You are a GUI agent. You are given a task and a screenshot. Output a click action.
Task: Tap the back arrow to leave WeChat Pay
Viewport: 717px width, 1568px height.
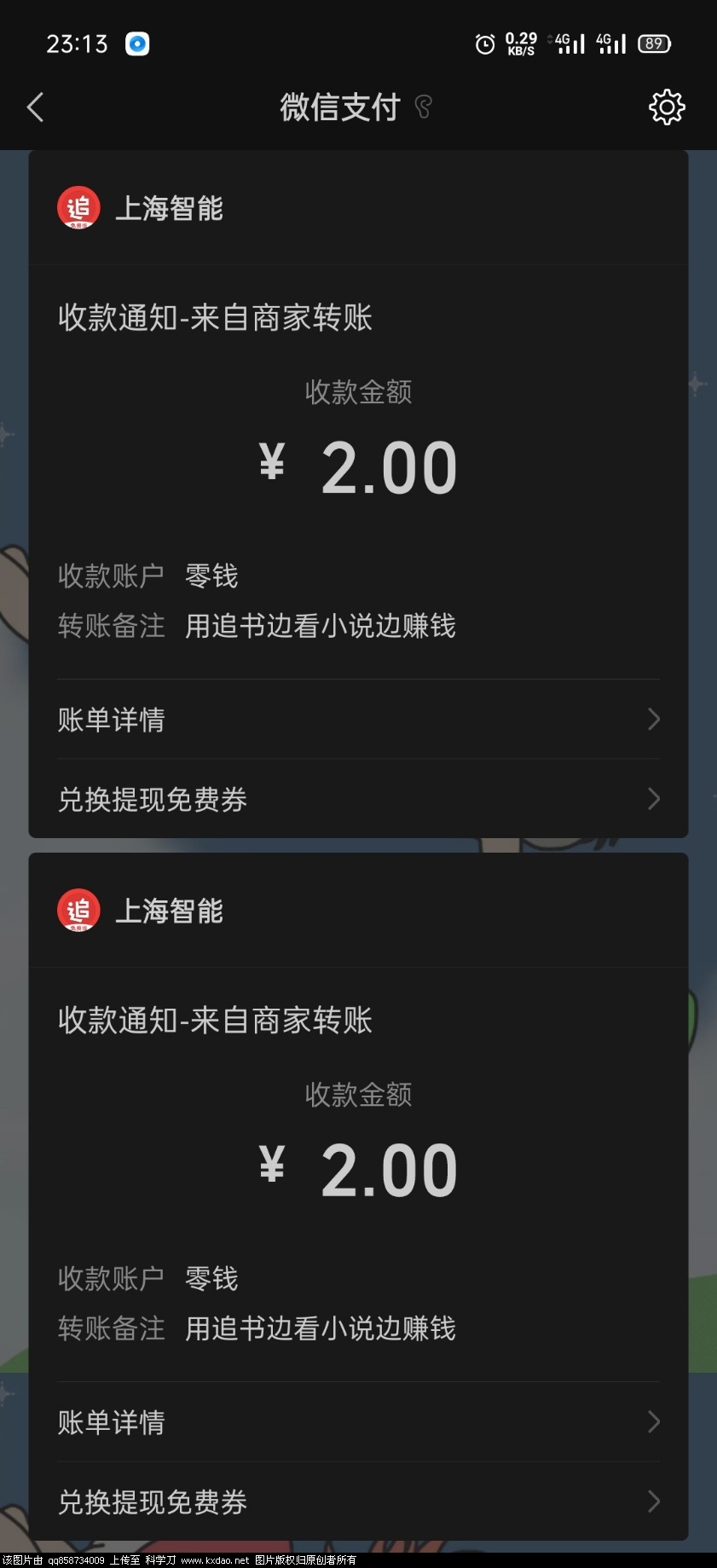pos(34,107)
